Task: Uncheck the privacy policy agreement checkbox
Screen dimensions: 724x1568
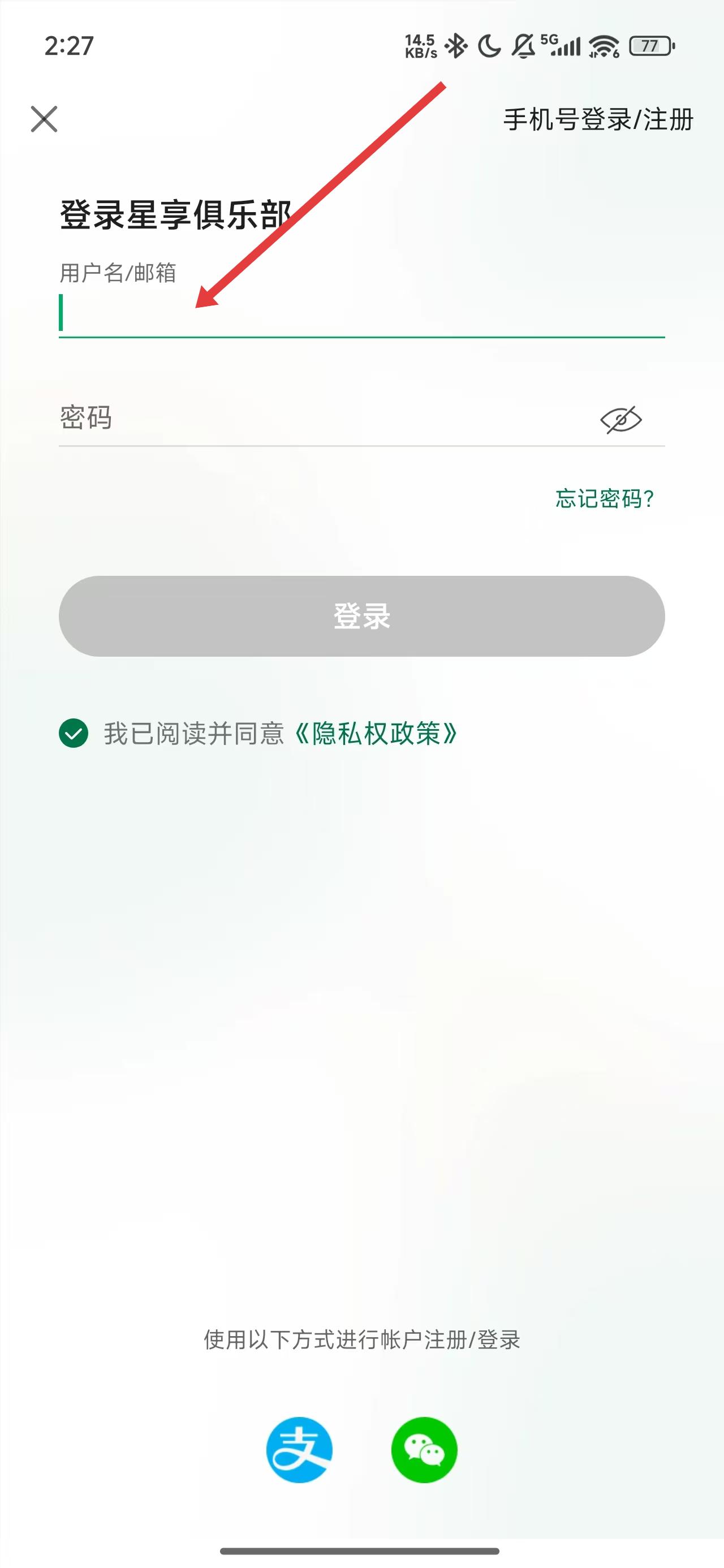Action: click(74, 733)
